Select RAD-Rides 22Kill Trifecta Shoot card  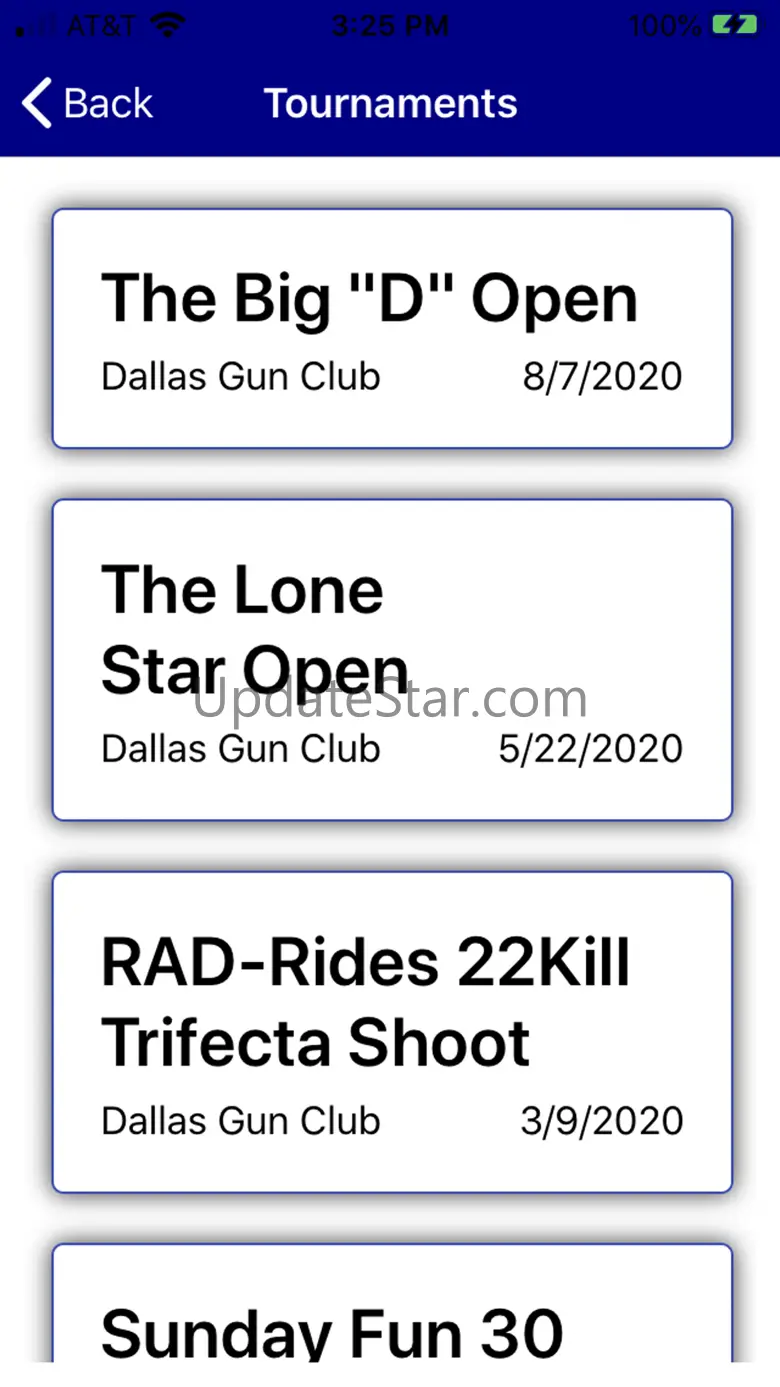click(392, 1032)
